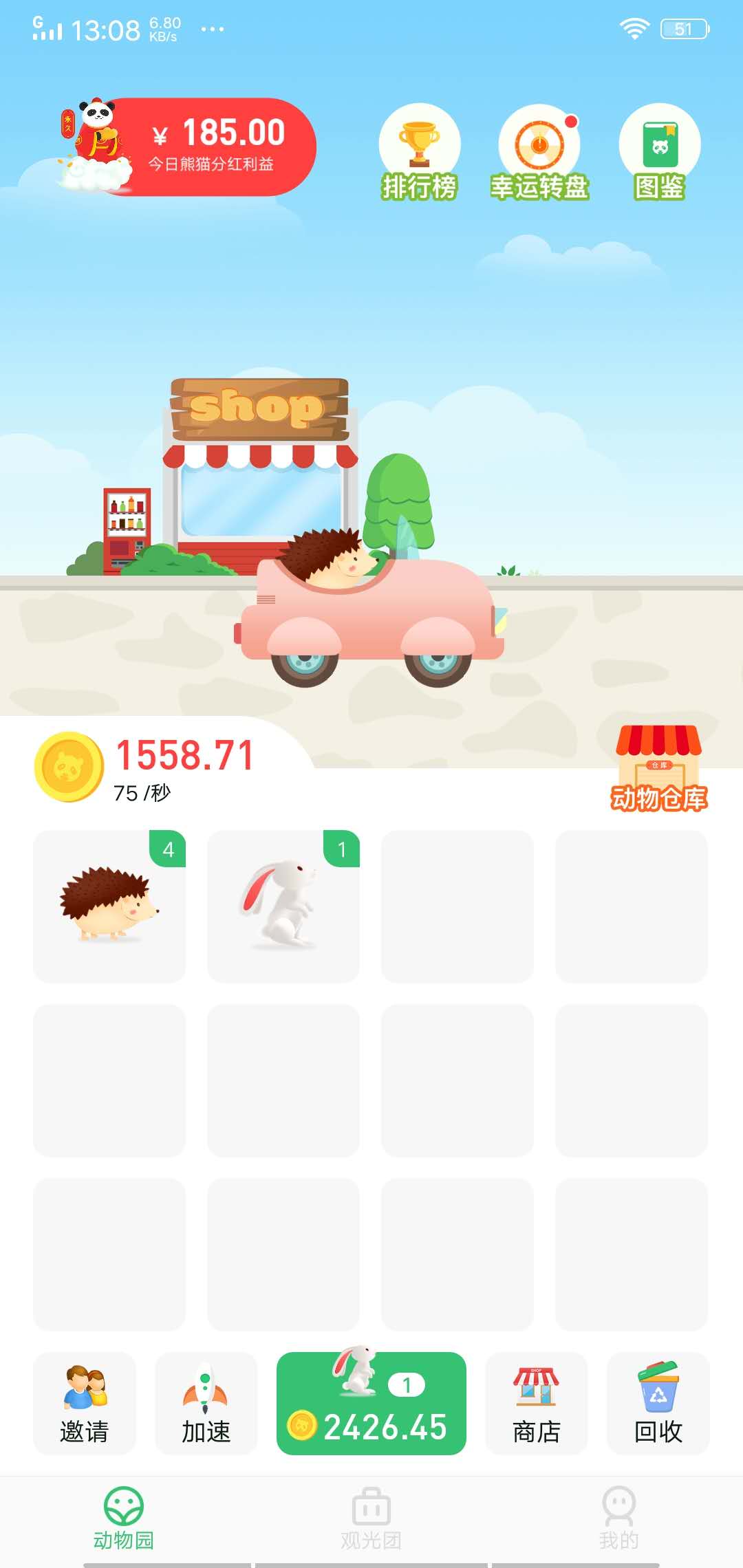Screen dimensions: 743x1568
Task: Switch to the 观光团 tab
Action: point(371,1518)
